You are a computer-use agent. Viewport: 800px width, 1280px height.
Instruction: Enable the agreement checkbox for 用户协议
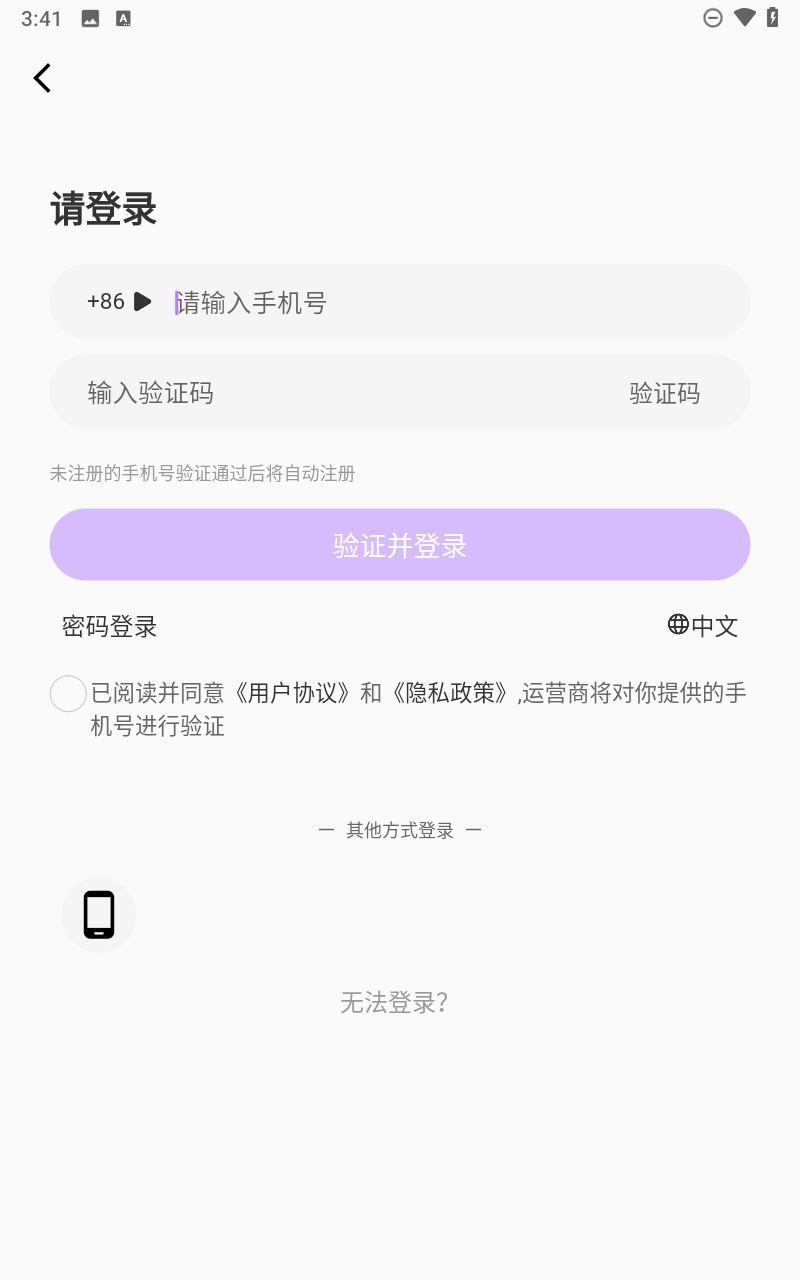pyautogui.click(x=68, y=693)
